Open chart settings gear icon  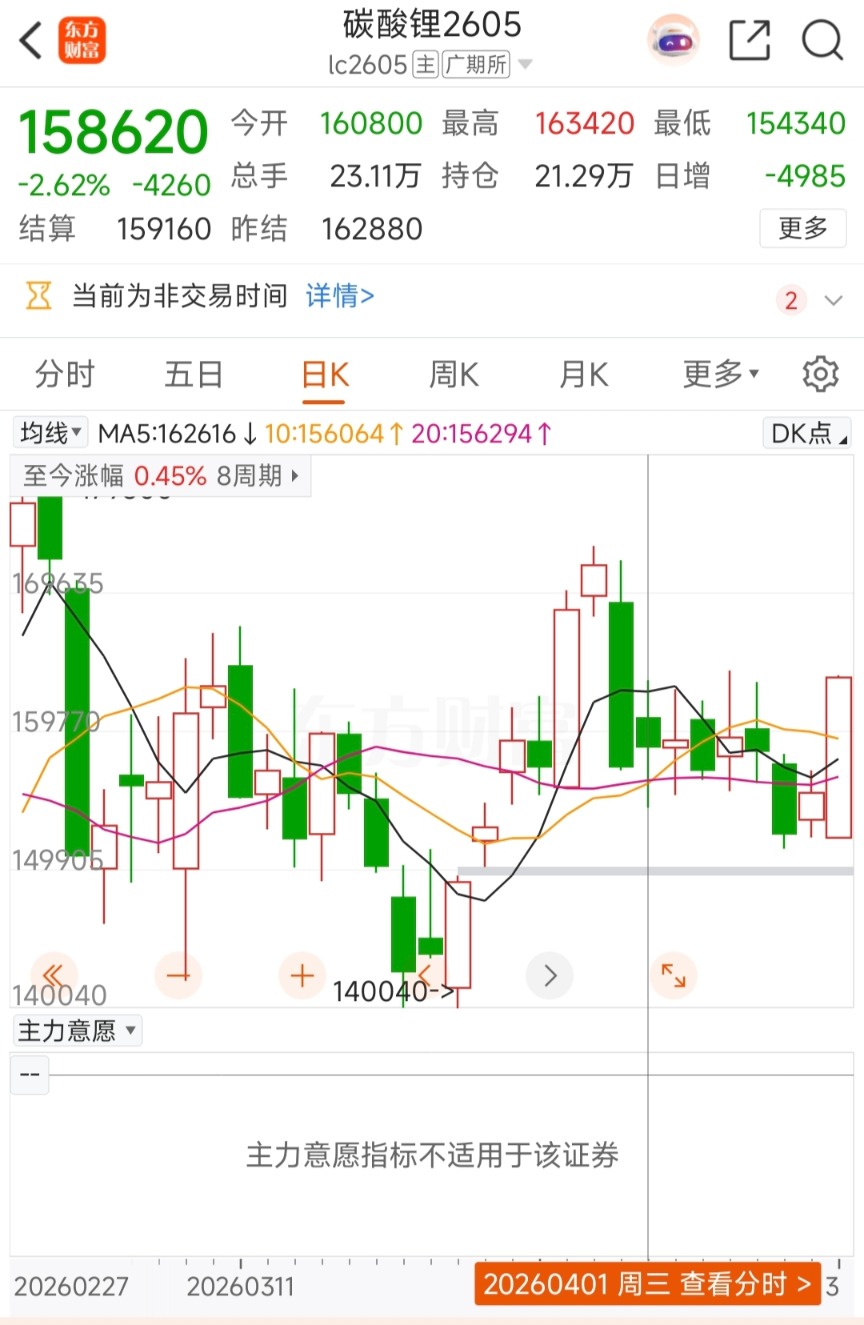coord(820,374)
